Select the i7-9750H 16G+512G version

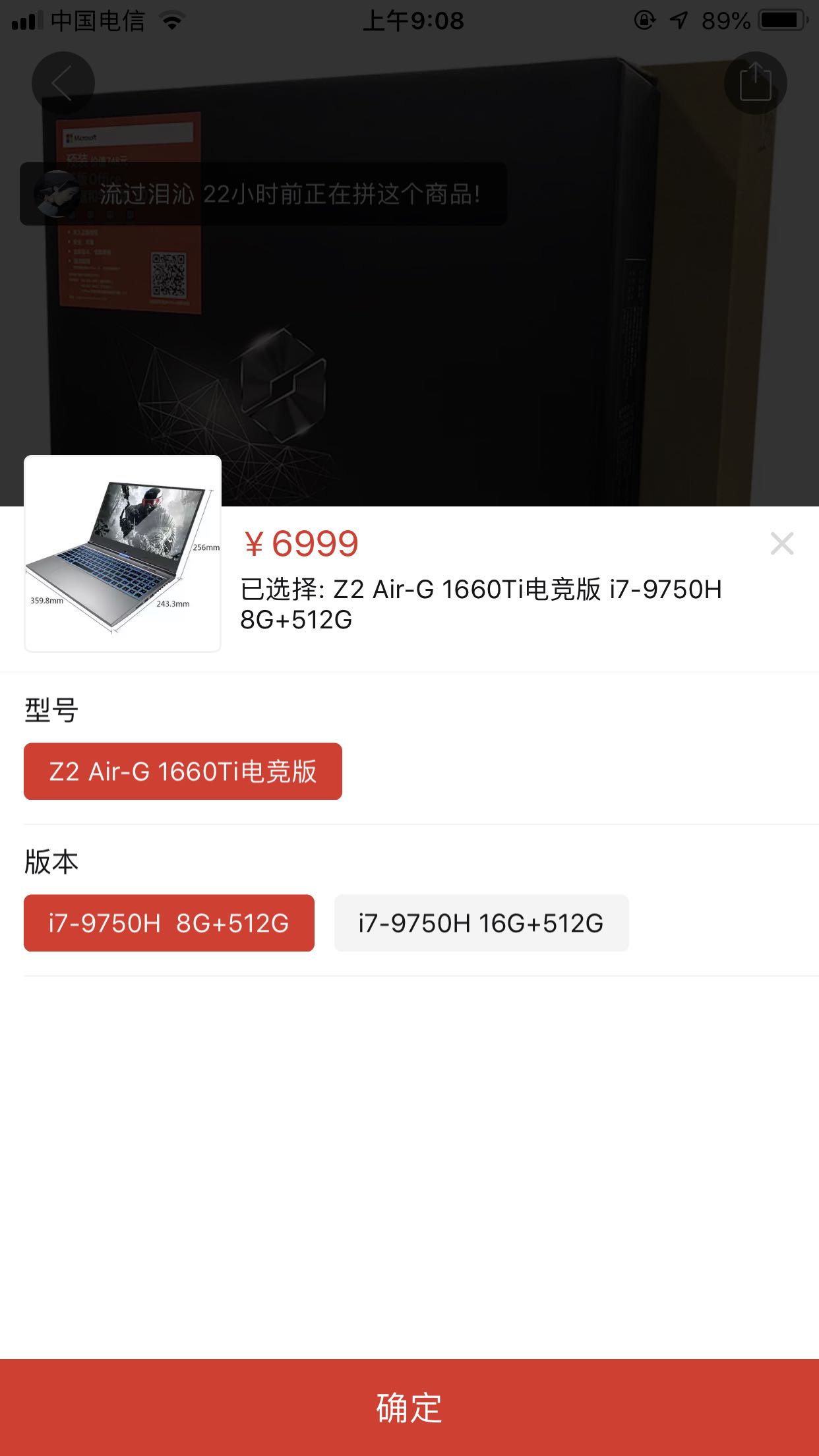(x=481, y=923)
